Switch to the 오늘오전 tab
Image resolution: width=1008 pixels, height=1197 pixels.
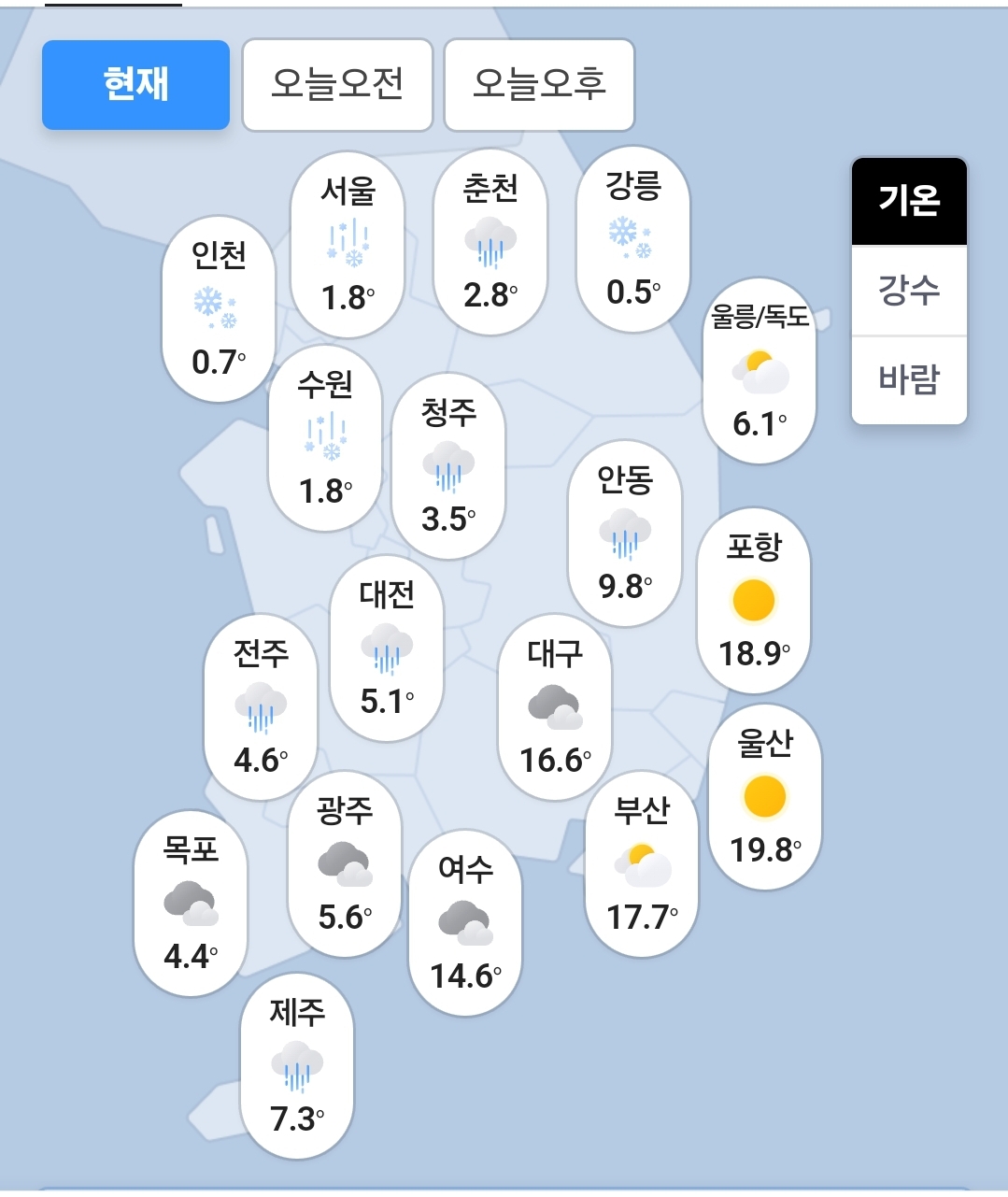point(336,84)
